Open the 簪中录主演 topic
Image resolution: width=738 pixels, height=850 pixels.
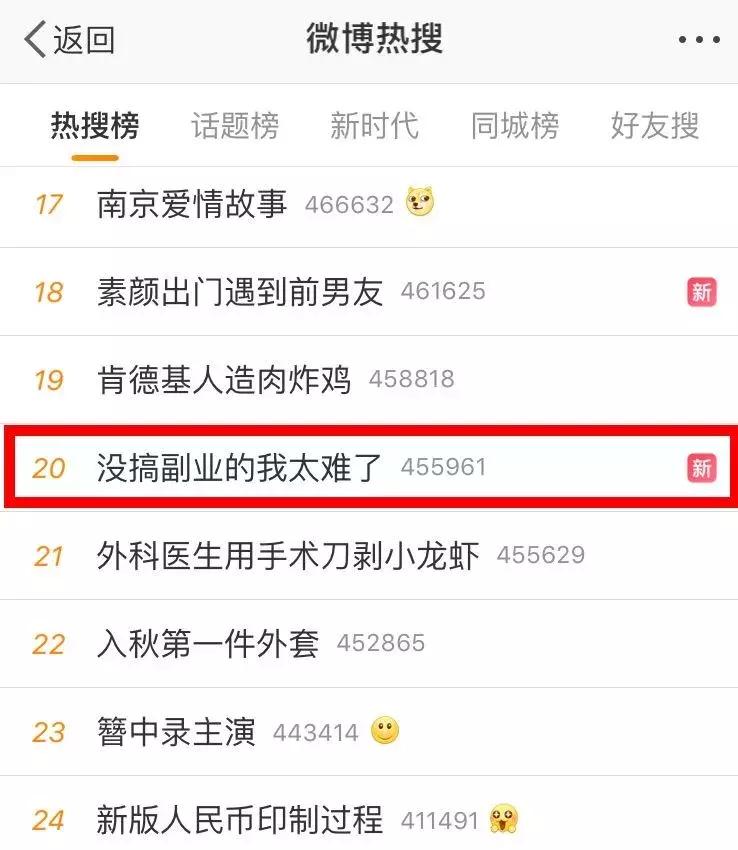click(x=176, y=732)
